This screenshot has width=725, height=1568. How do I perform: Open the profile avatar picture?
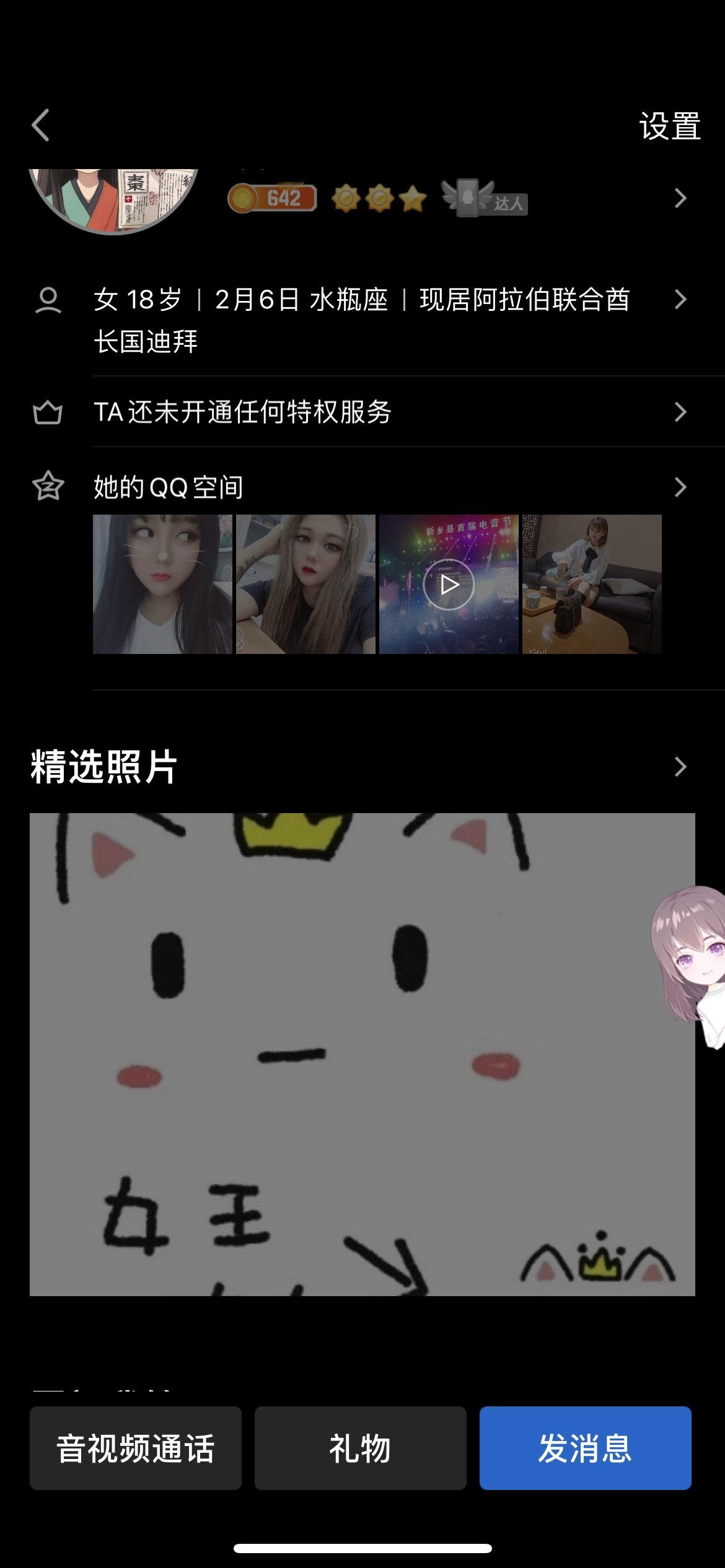113,197
